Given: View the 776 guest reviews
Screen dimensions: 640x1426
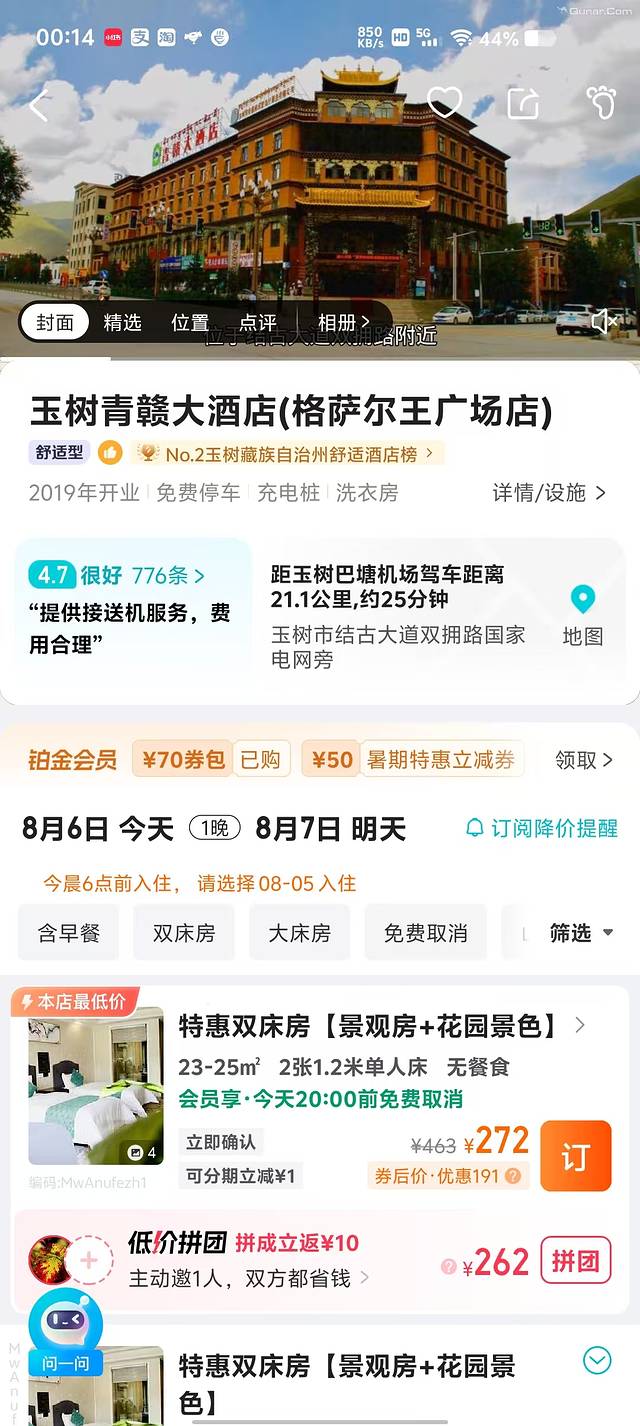Looking at the screenshot, I should [x=168, y=575].
